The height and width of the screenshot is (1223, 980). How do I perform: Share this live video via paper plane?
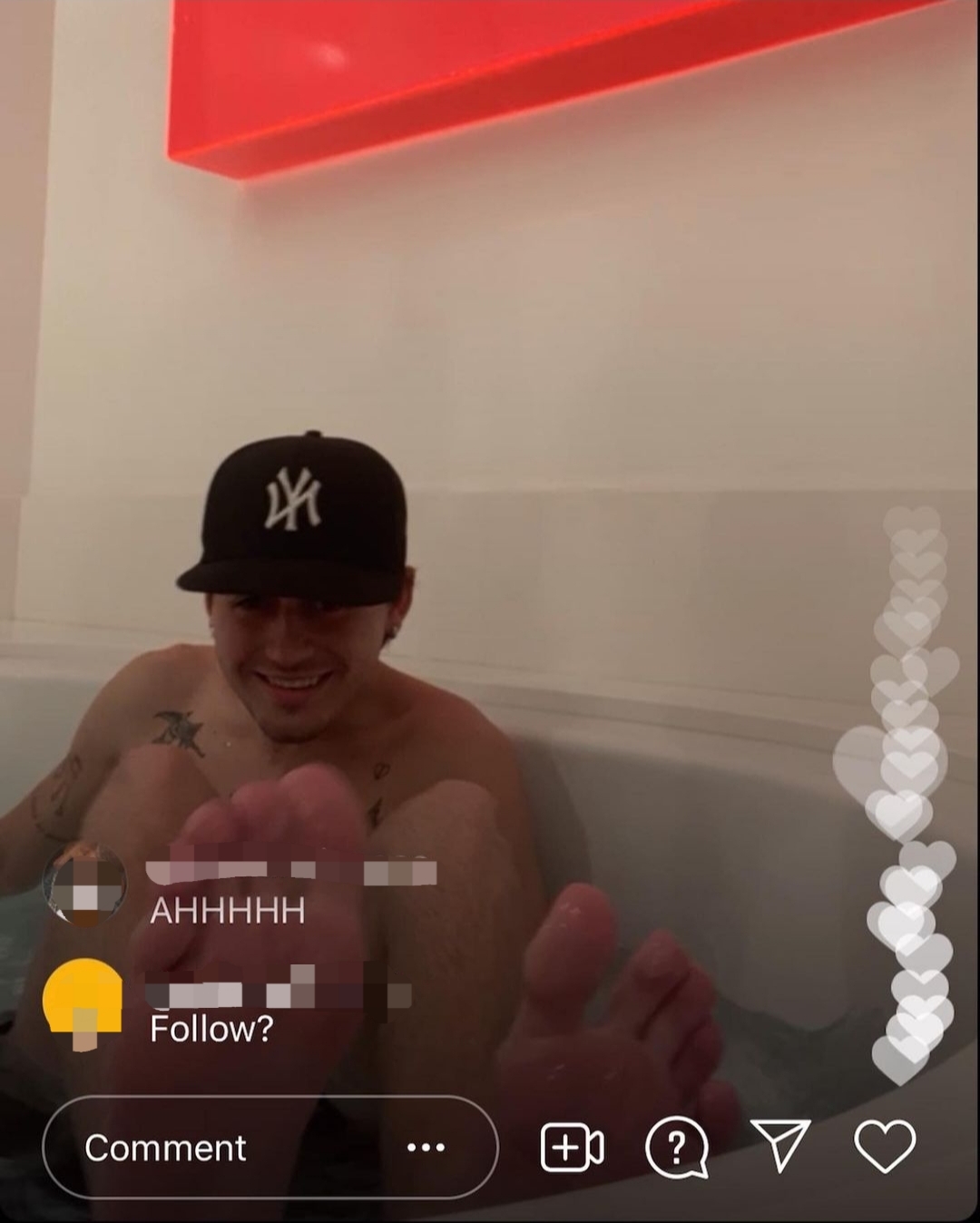pos(780,1146)
